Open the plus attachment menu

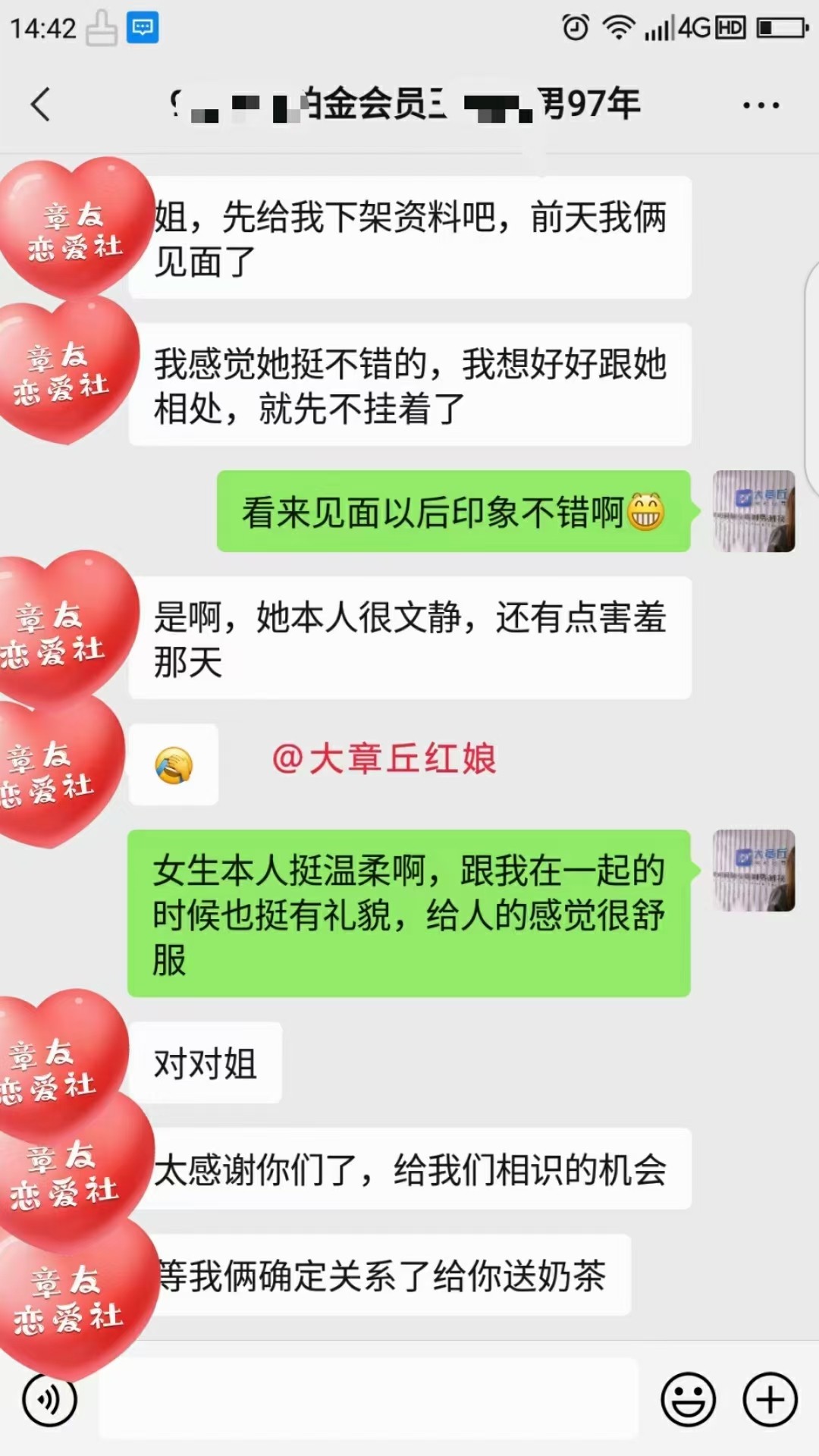click(x=770, y=1399)
